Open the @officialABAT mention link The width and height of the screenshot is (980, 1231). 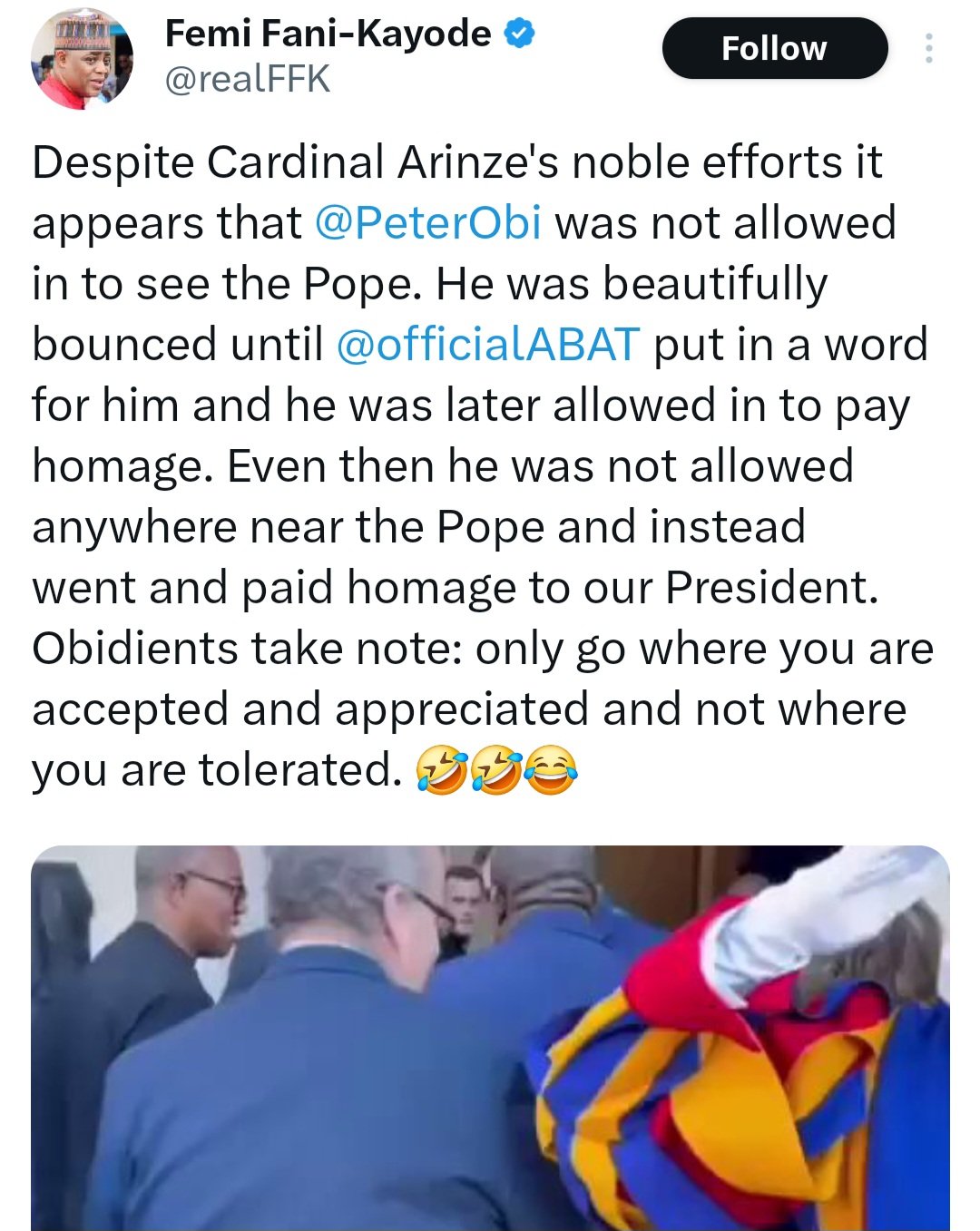488,345
